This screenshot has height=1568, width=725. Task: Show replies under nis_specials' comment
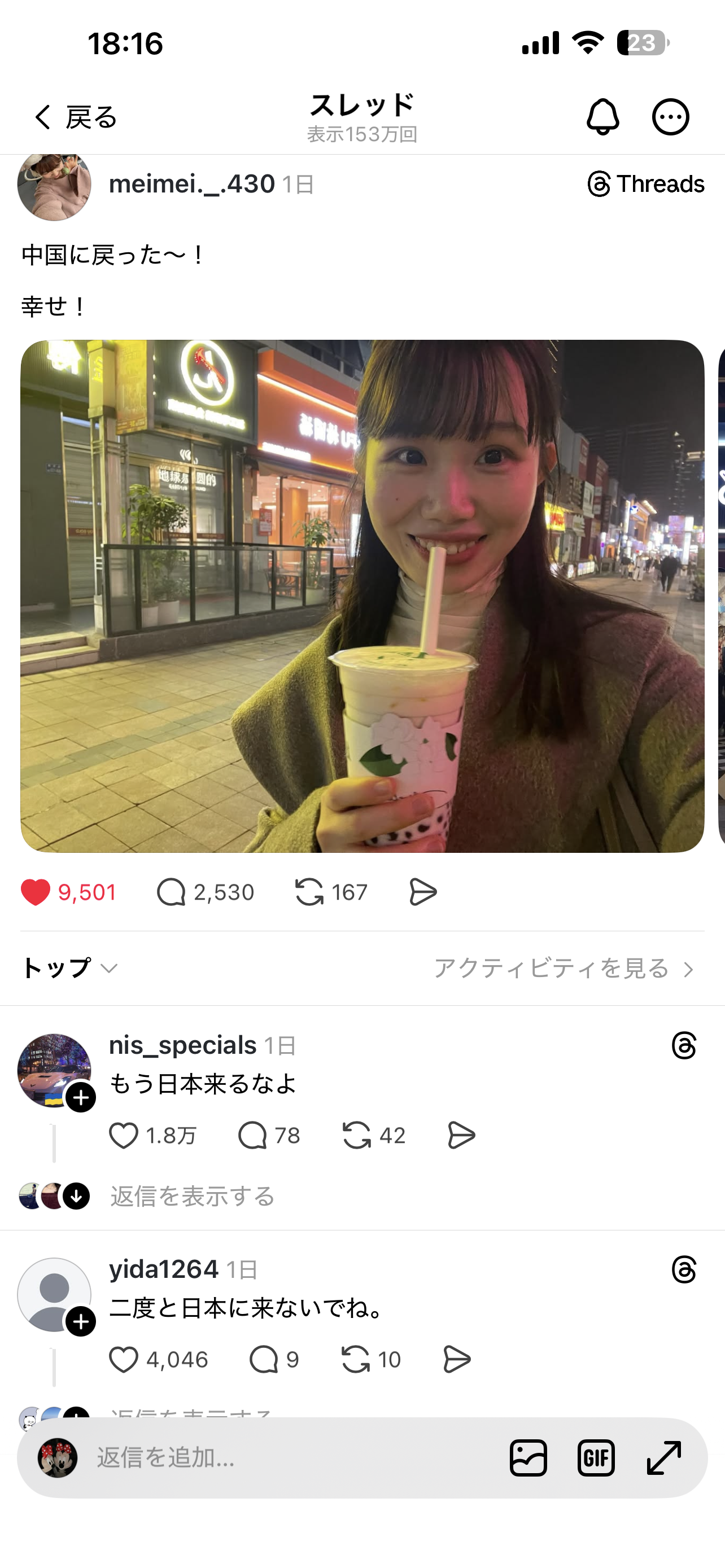193,1196
